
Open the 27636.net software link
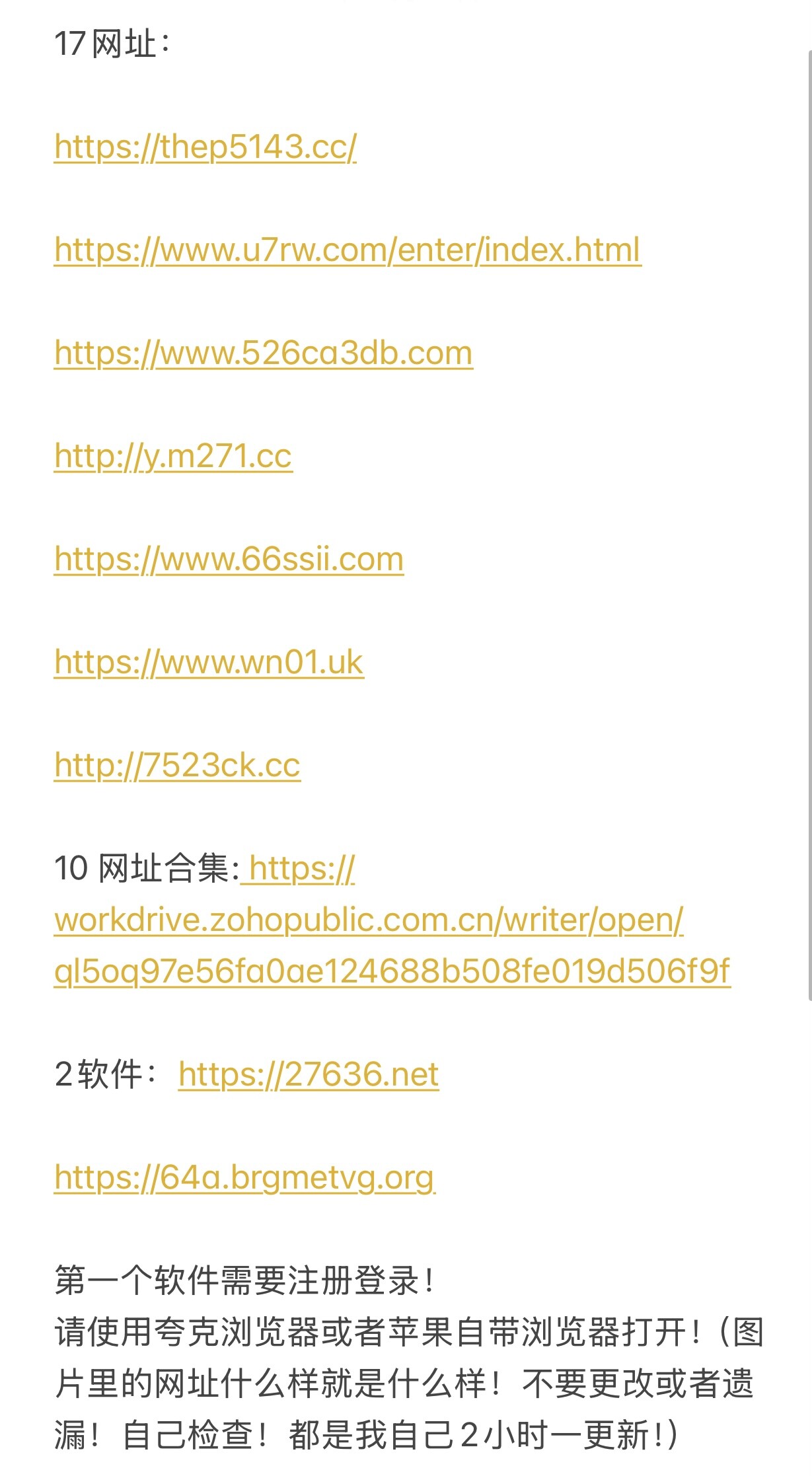(308, 1075)
